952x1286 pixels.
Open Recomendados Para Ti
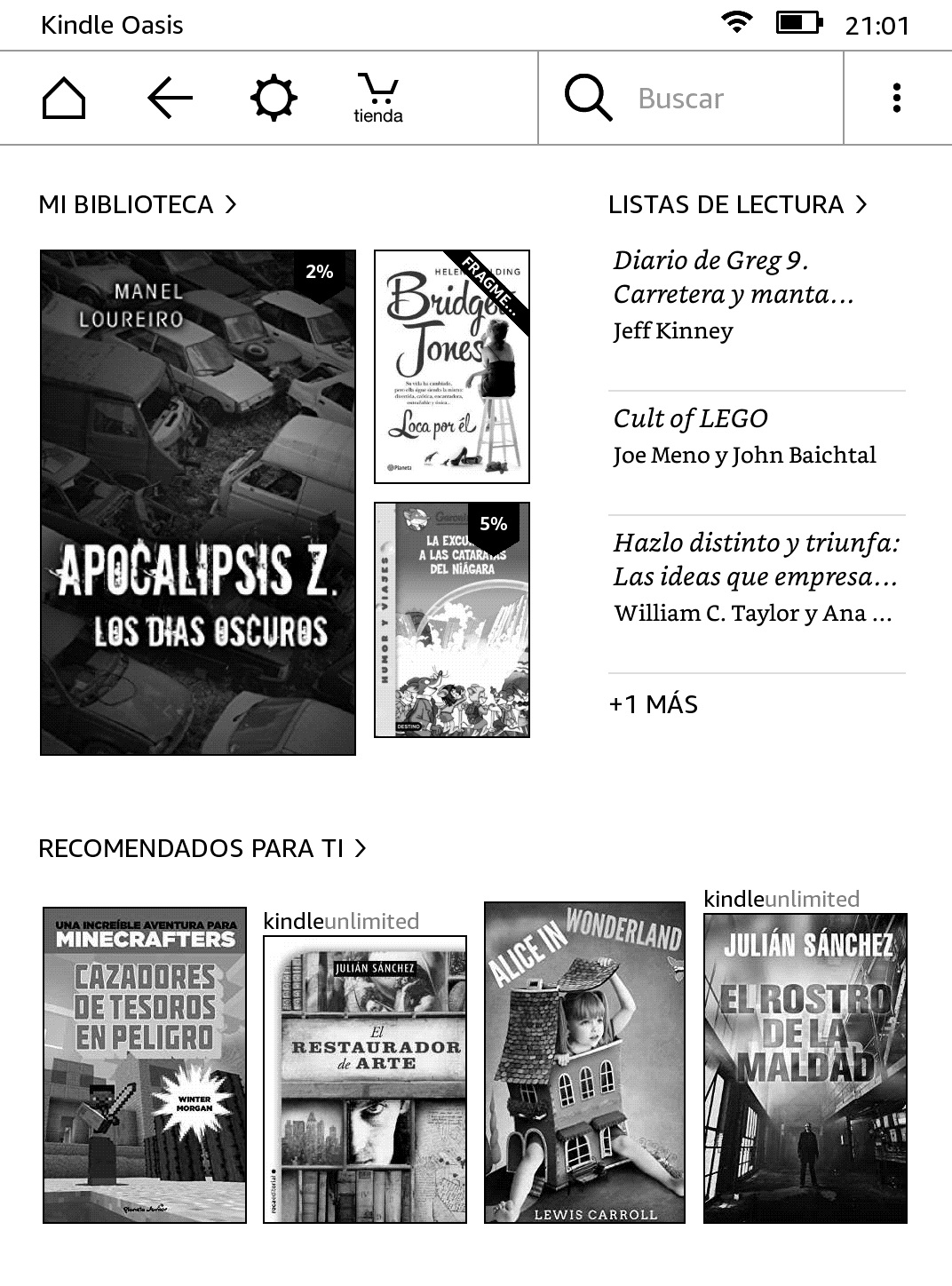202,849
